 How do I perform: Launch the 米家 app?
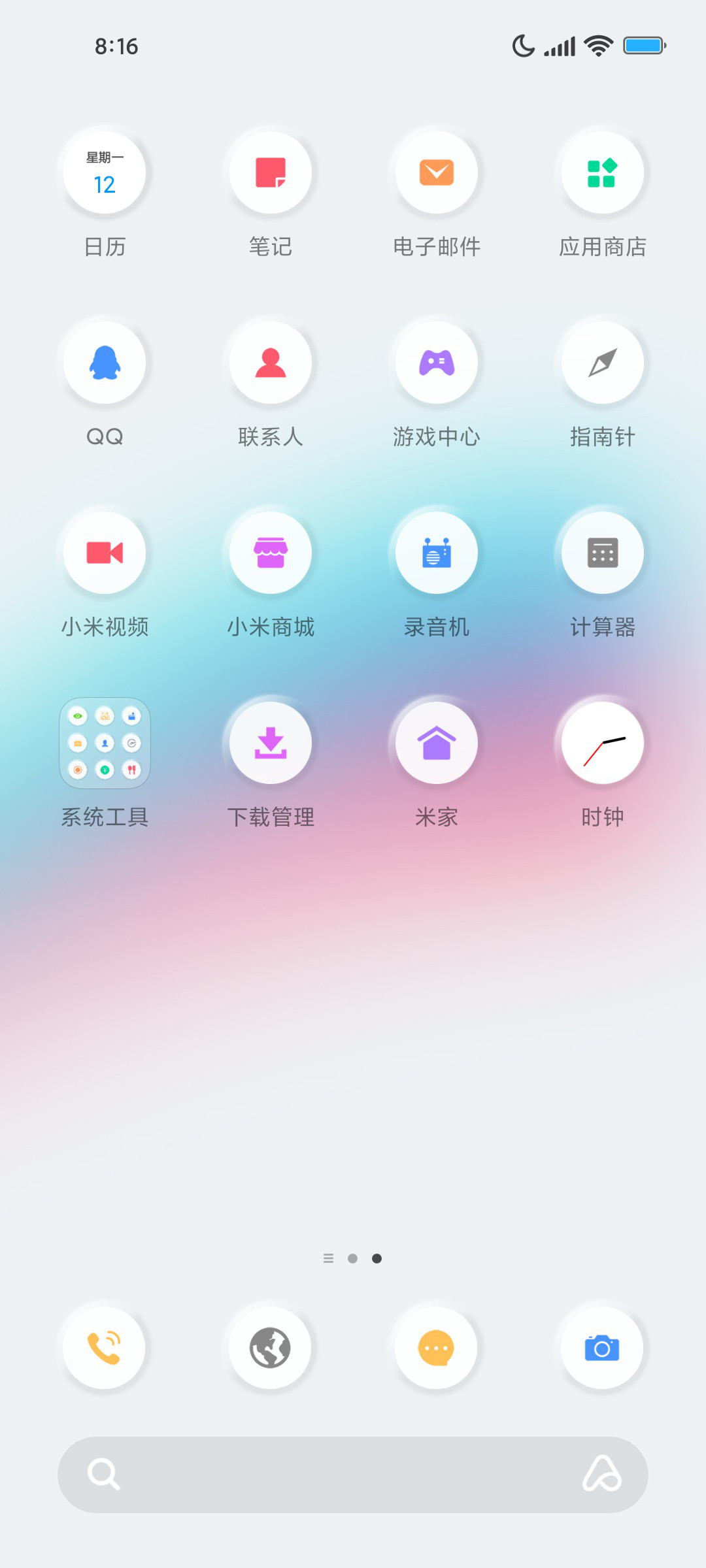[437, 743]
